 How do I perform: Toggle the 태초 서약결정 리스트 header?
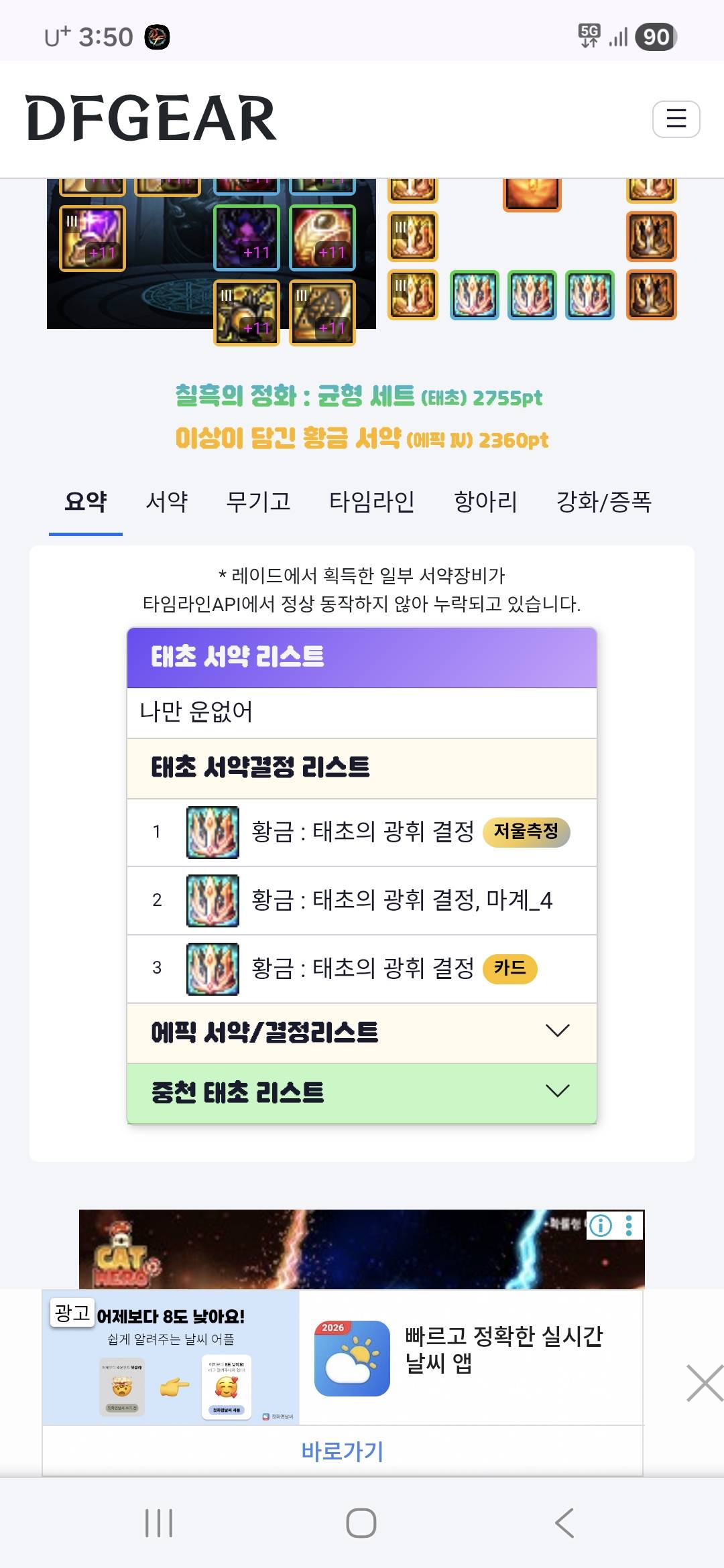(362, 768)
